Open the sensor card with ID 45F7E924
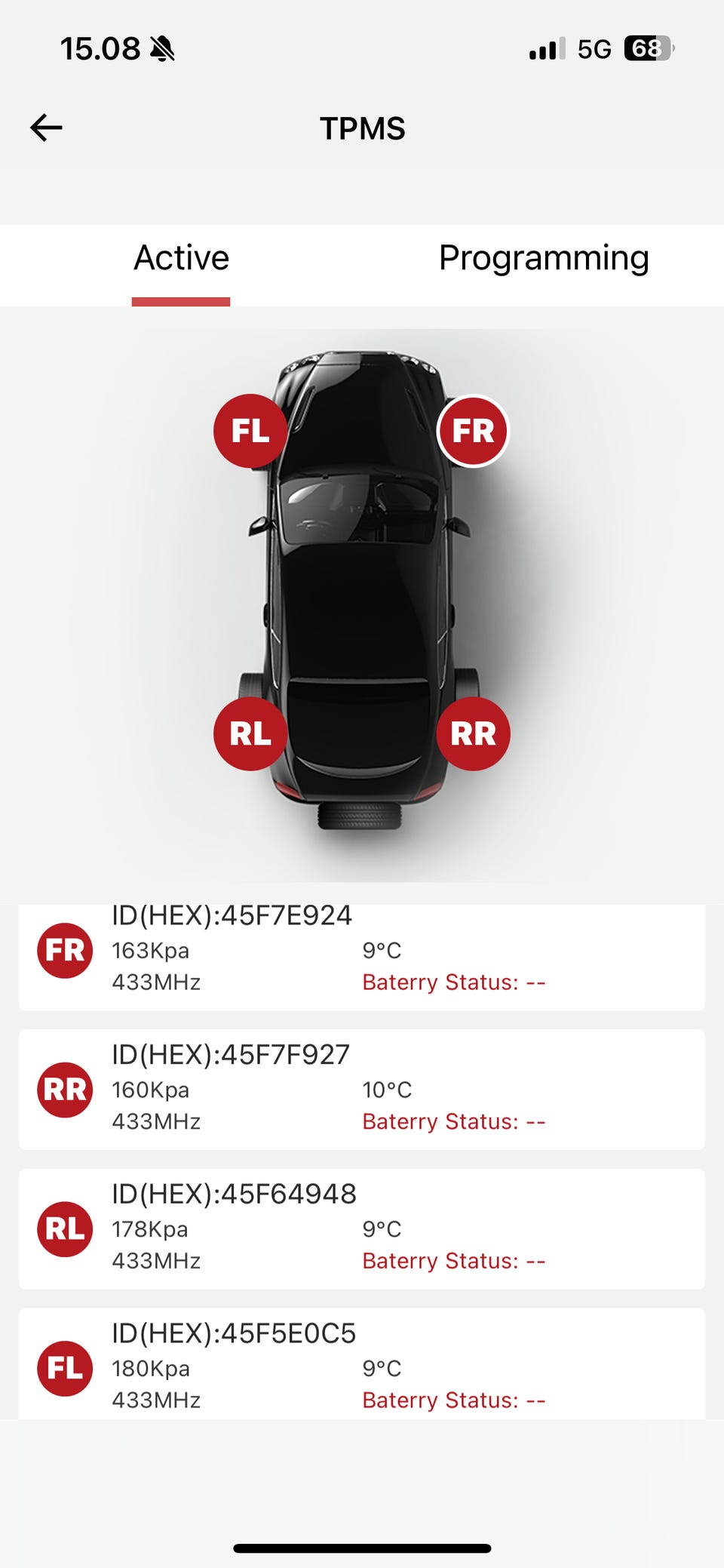Screen dimensions: 724x1568 (362, 957)
